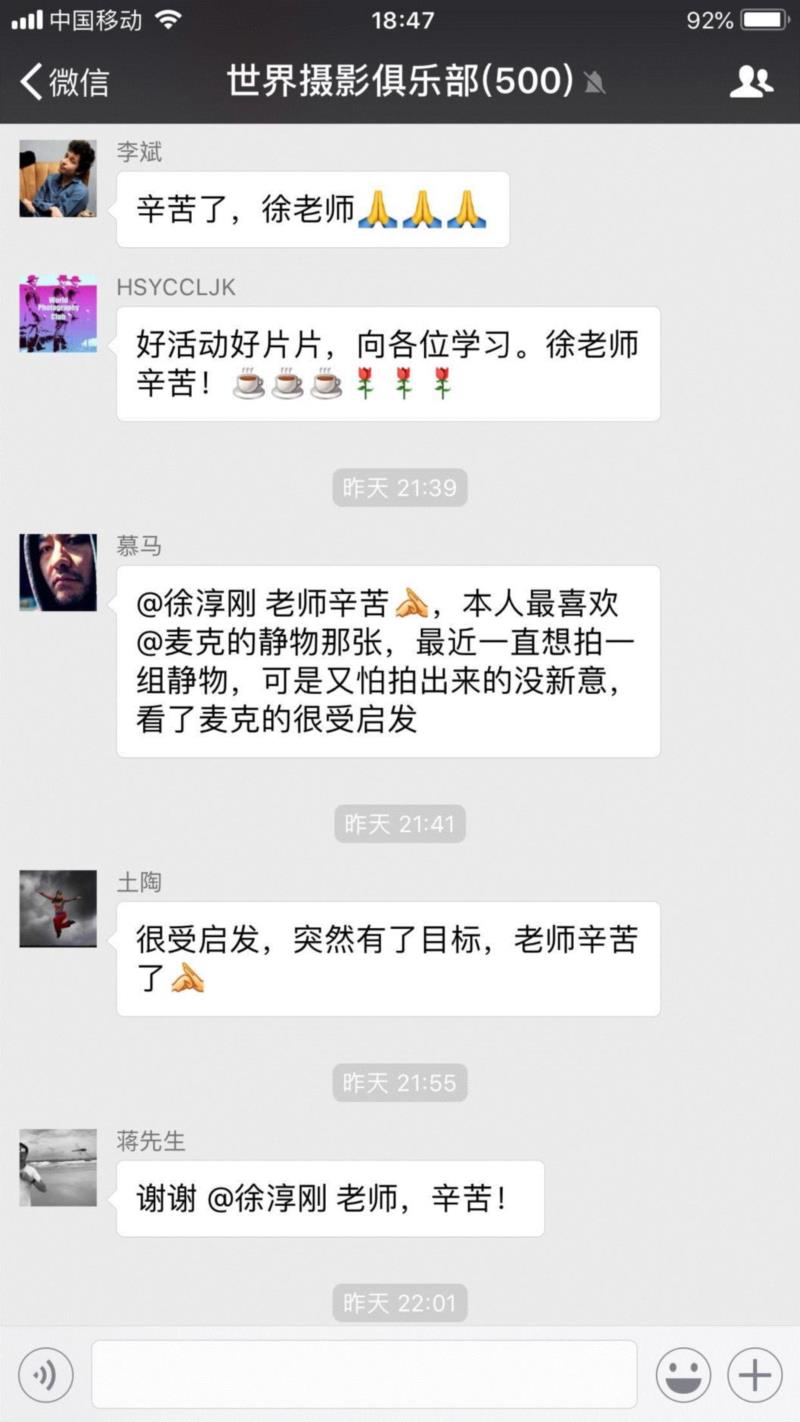View 蒋先生's profile avatar
The image size is (800, 1422).
[x=58, y=1167]
